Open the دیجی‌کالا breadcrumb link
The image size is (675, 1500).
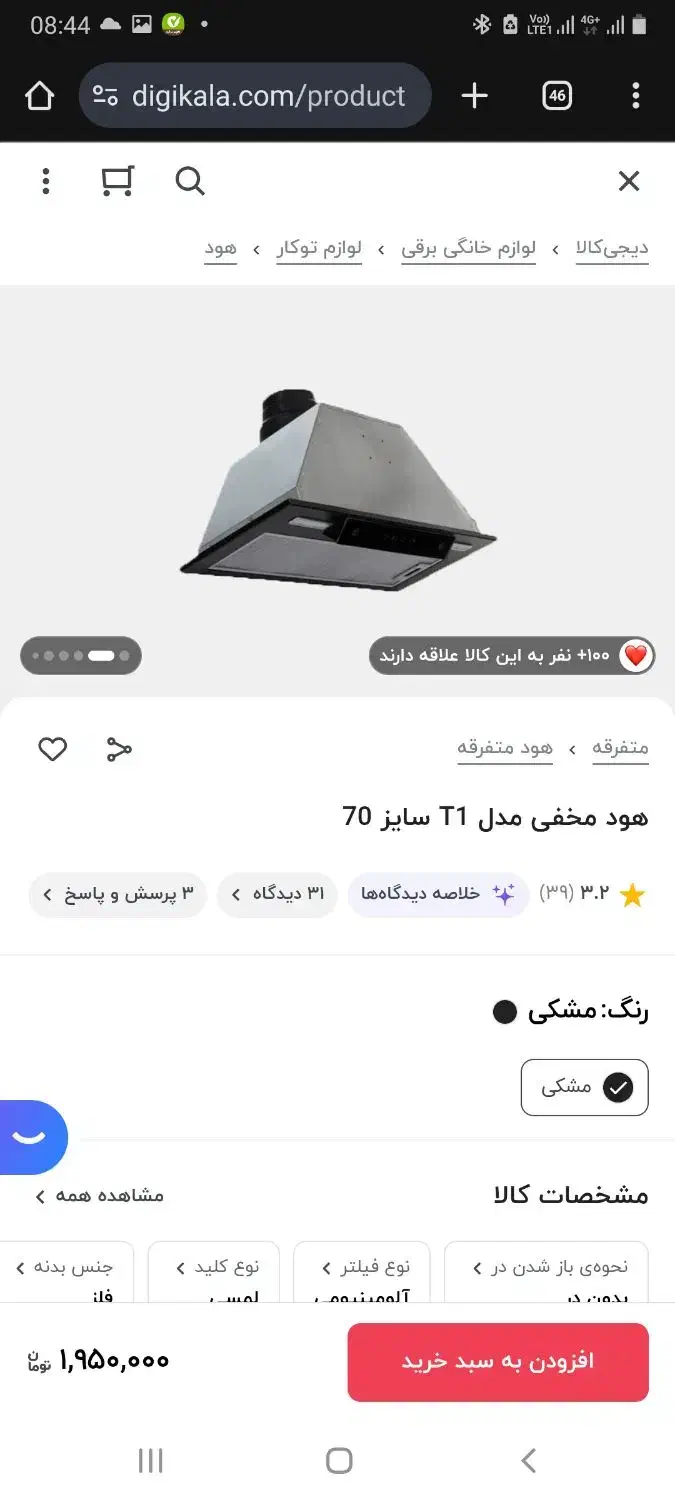coord(612,248)
